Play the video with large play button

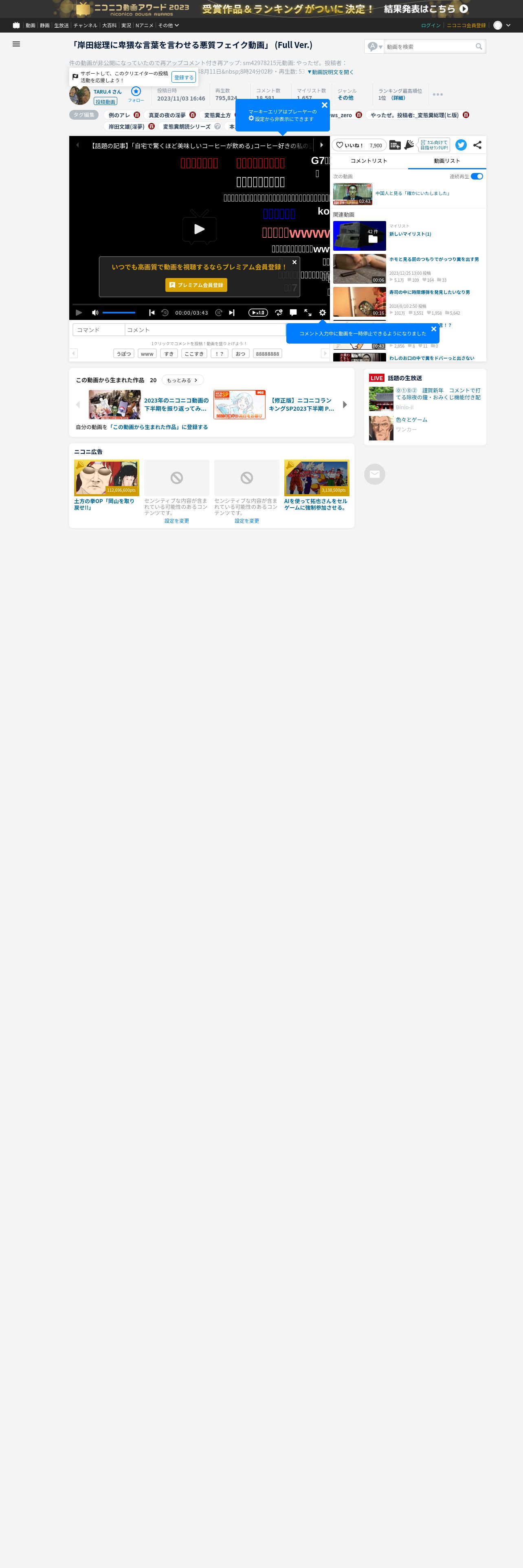[x=199, y=228]
